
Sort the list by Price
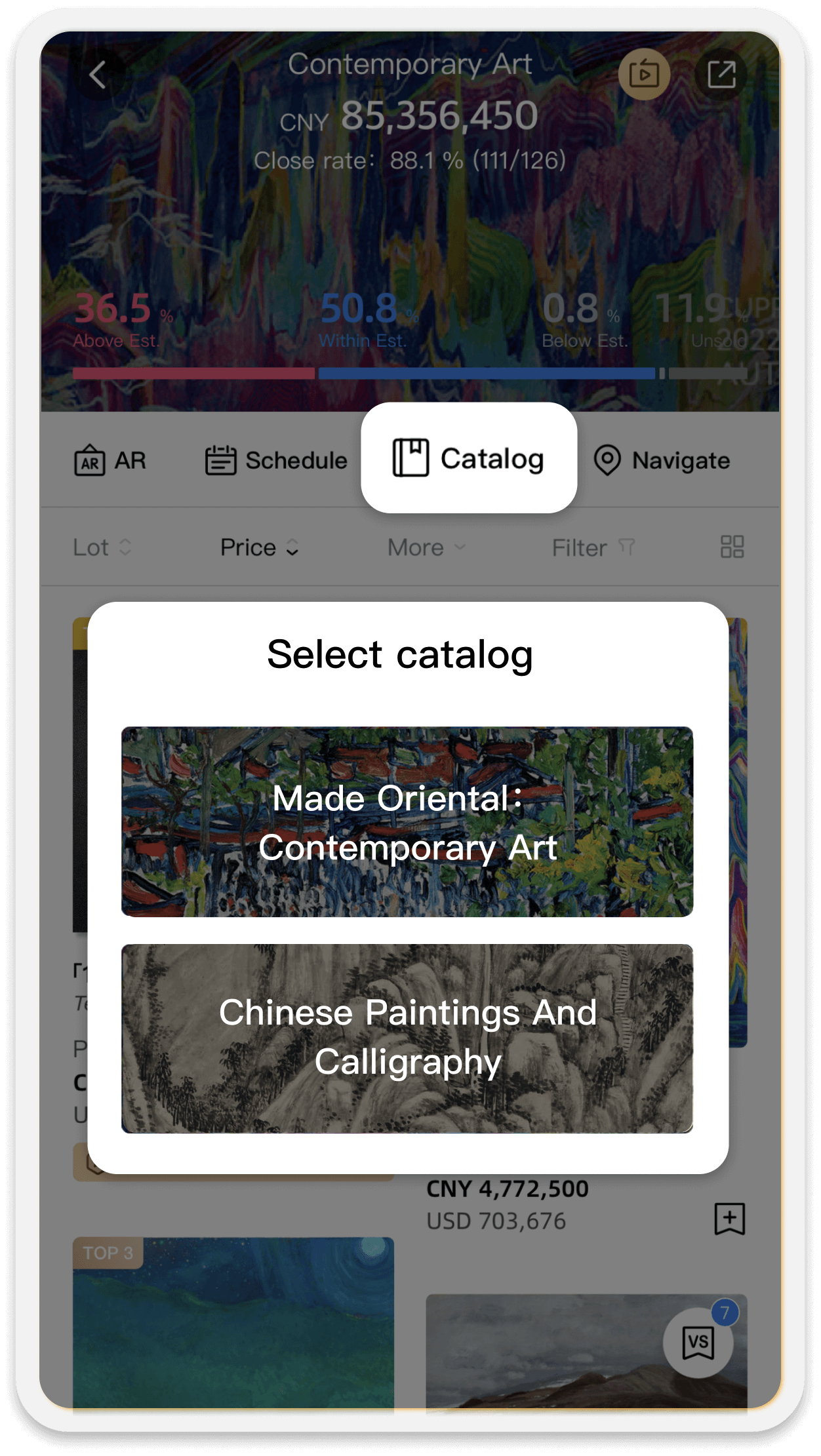(260, 547)
